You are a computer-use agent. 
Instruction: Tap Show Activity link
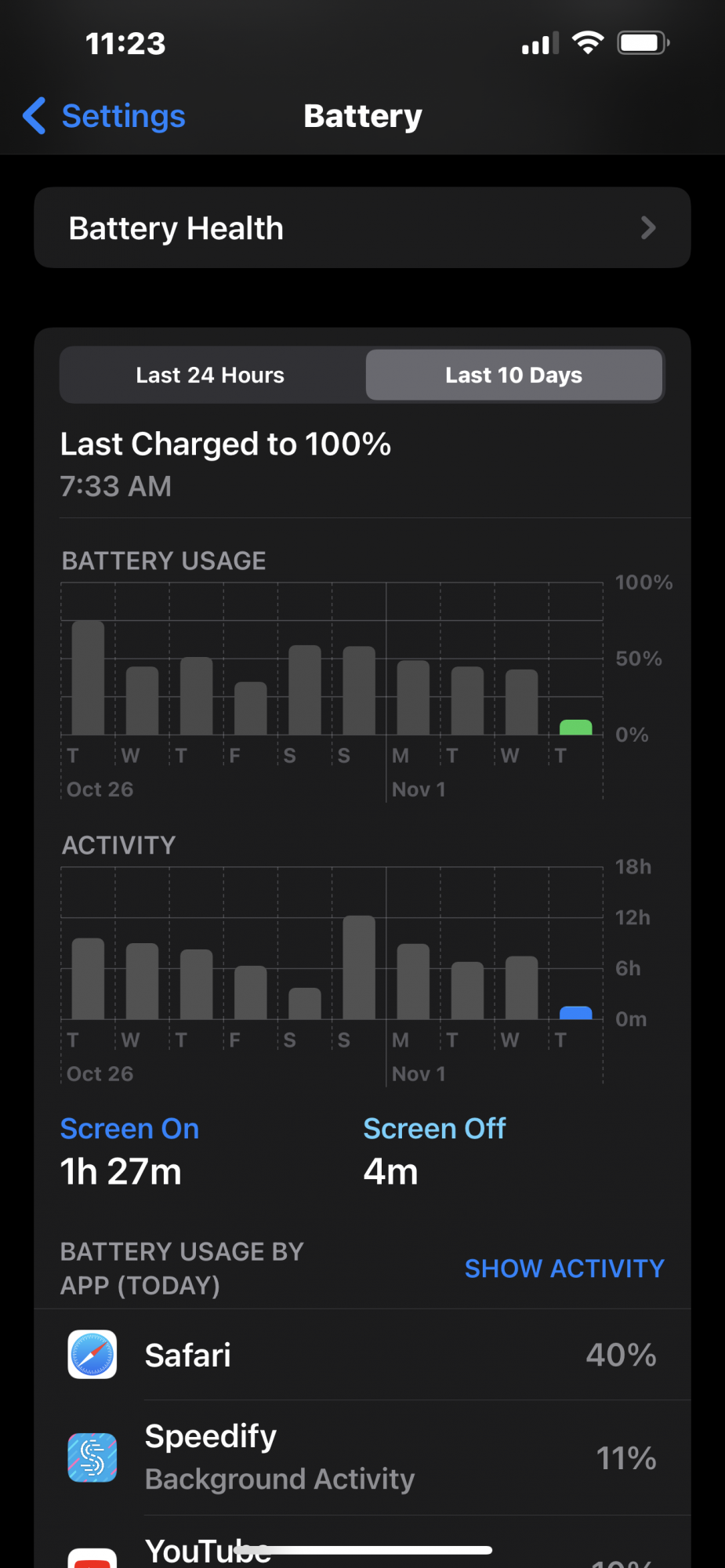pos(564,1269)
